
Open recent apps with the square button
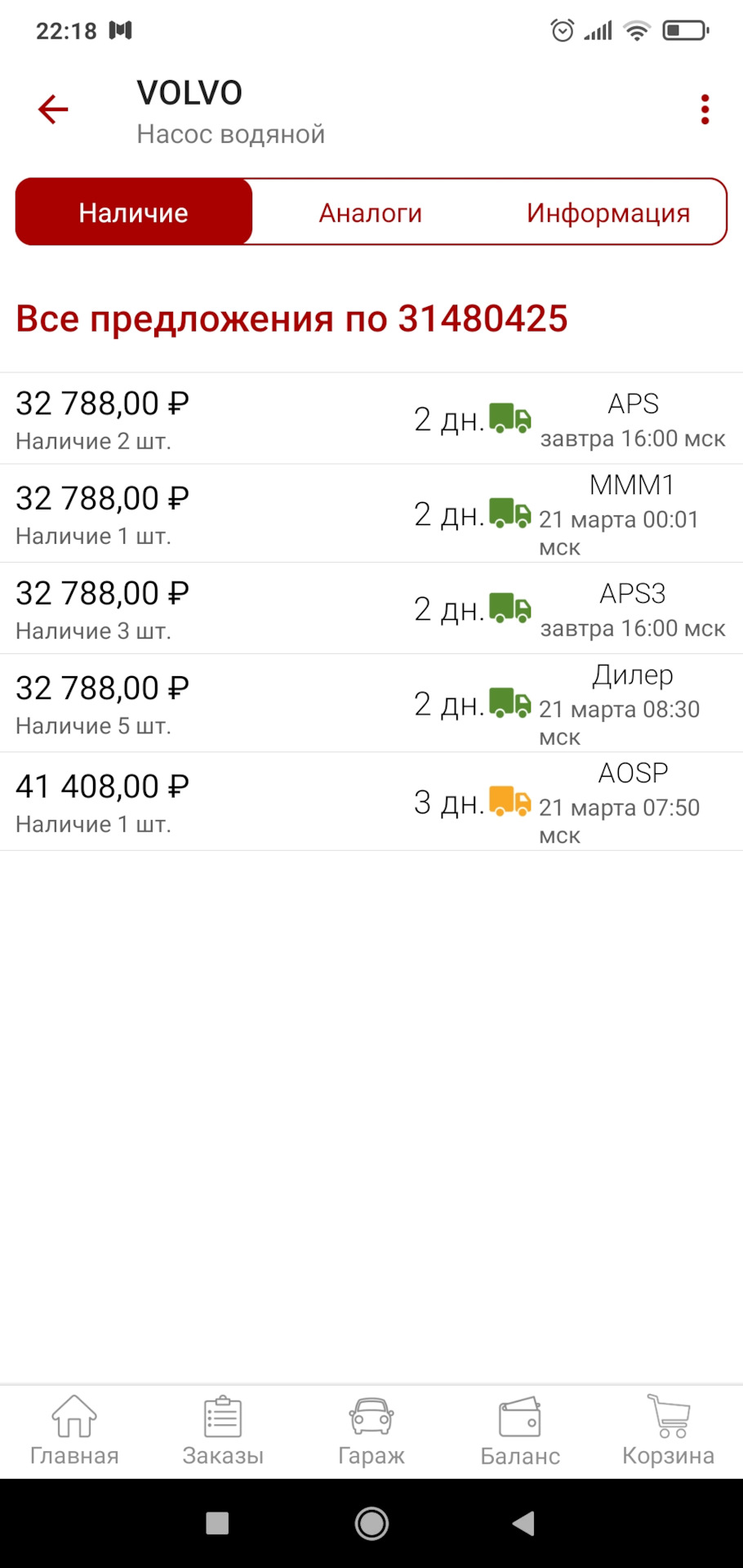pyautogui.click(x=217, y=1523)
